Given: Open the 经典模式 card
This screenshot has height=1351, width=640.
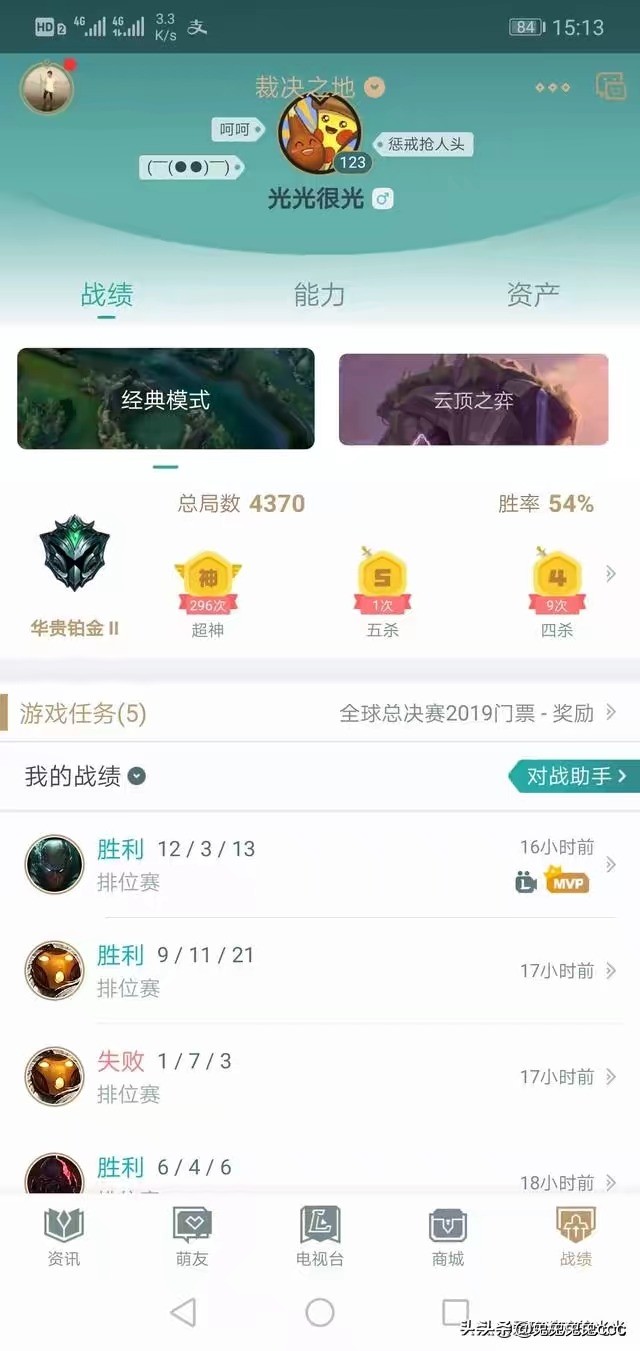Looking at the screenshot, I should [166, 399].
